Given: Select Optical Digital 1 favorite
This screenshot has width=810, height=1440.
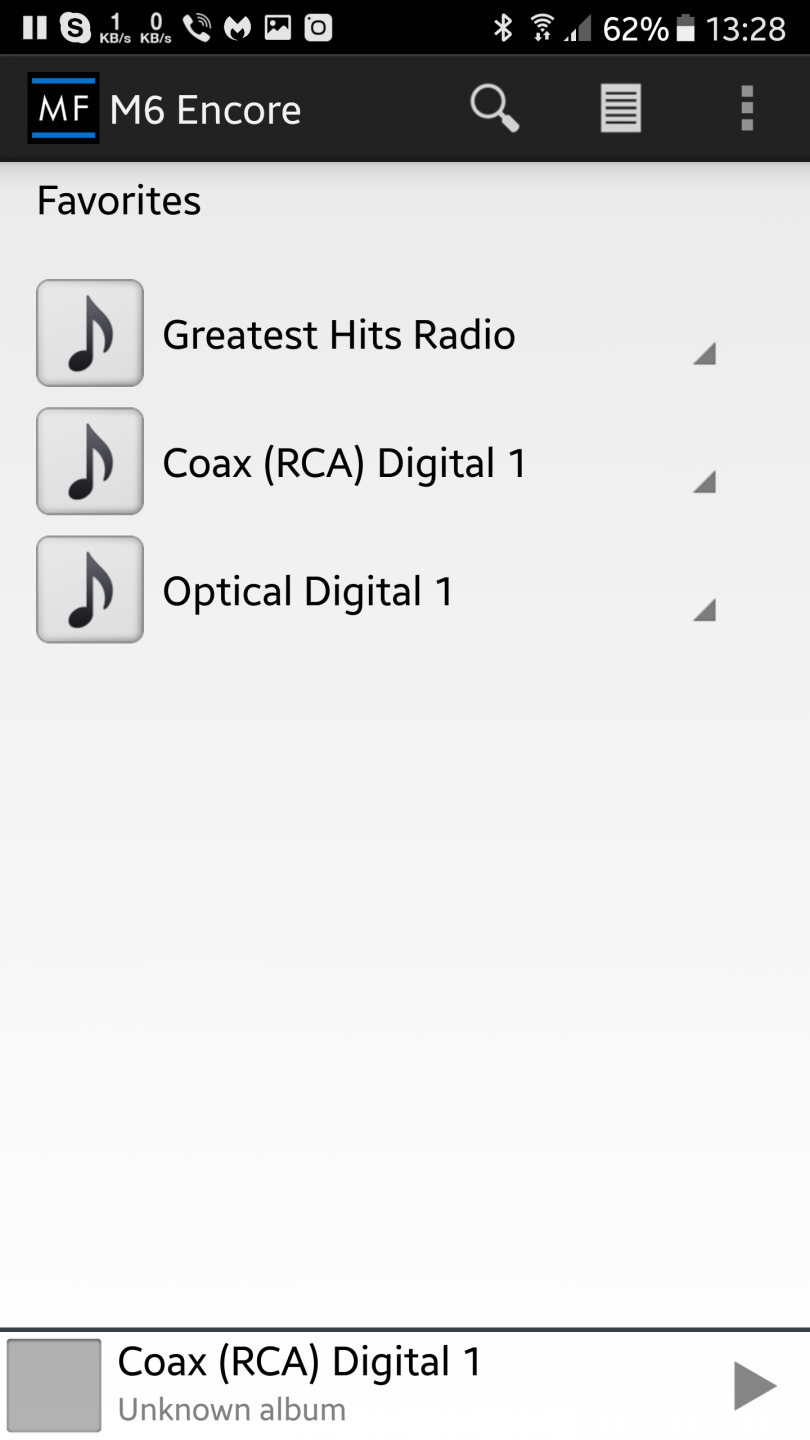Looking at the screenshot, I should (x=308, y=591).
